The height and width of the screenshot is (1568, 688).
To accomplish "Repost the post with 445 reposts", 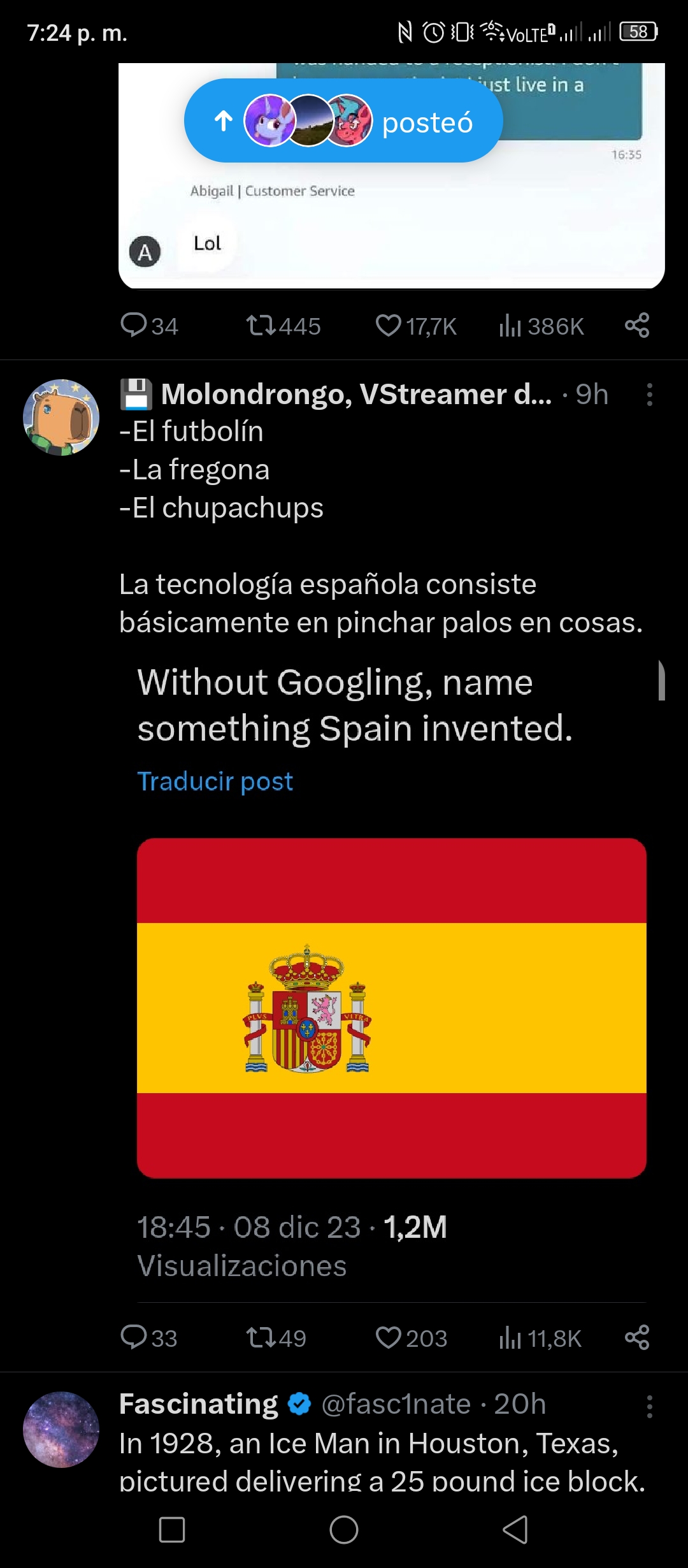I will click(x=283, y=326).
